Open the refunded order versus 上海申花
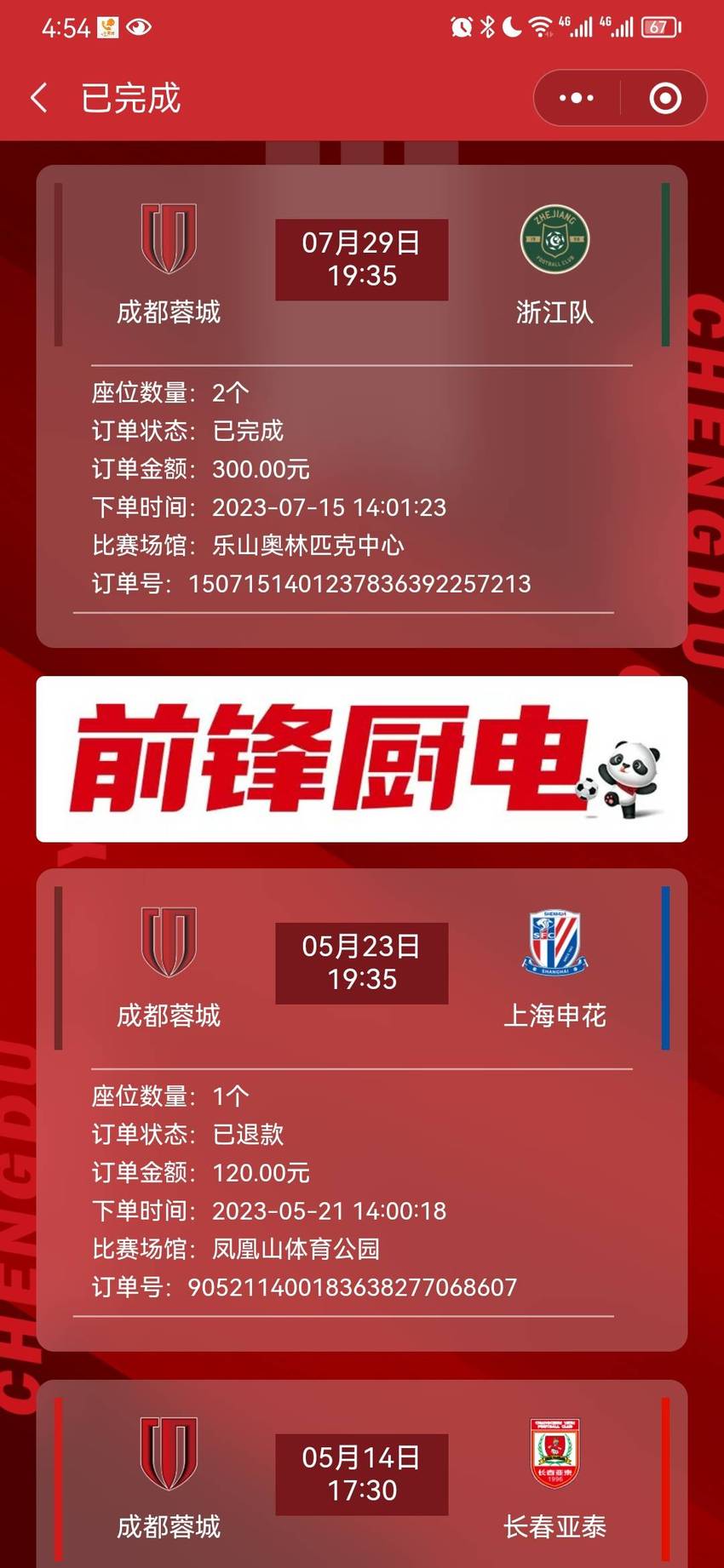 (362, 1109)
